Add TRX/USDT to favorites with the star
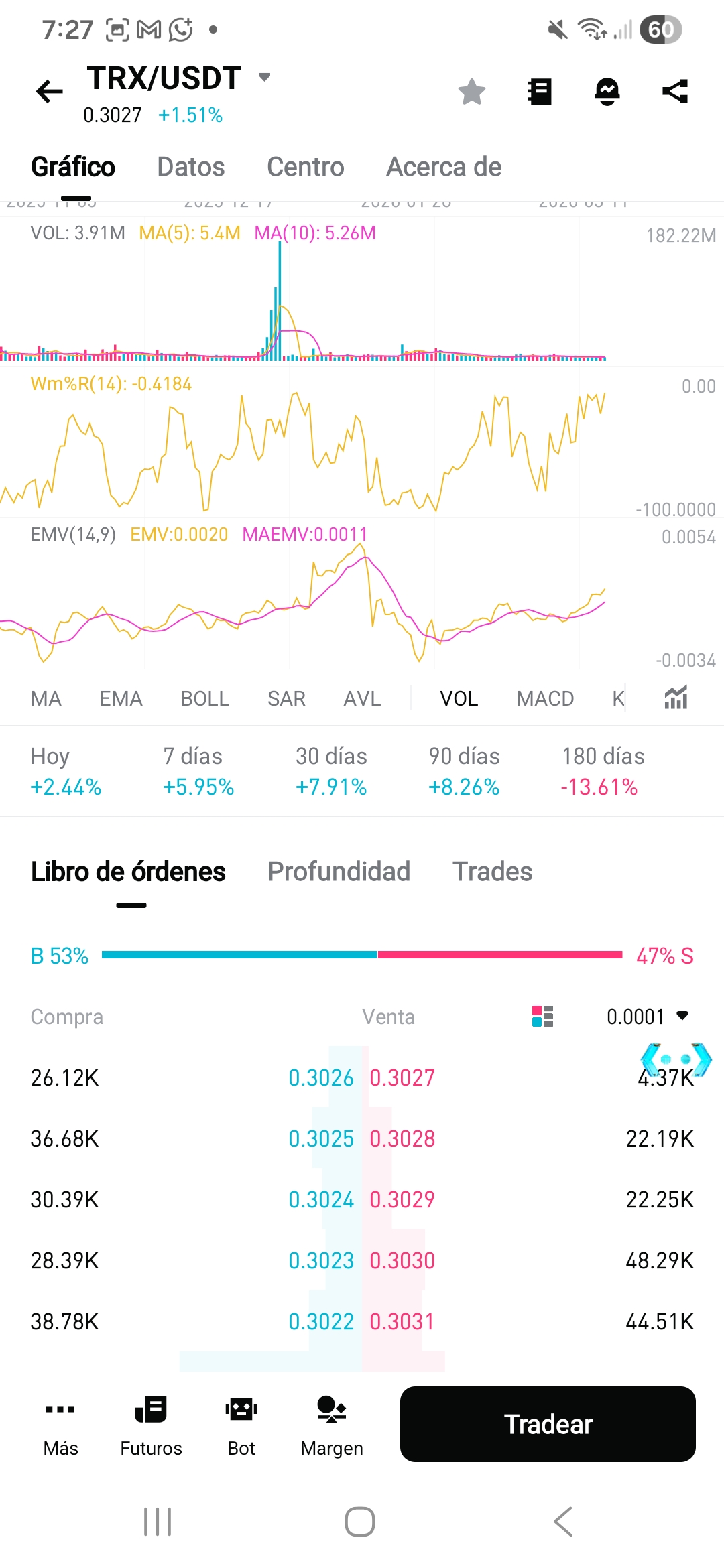Viewport: 724px width, 1568px height. pos(472,92)
